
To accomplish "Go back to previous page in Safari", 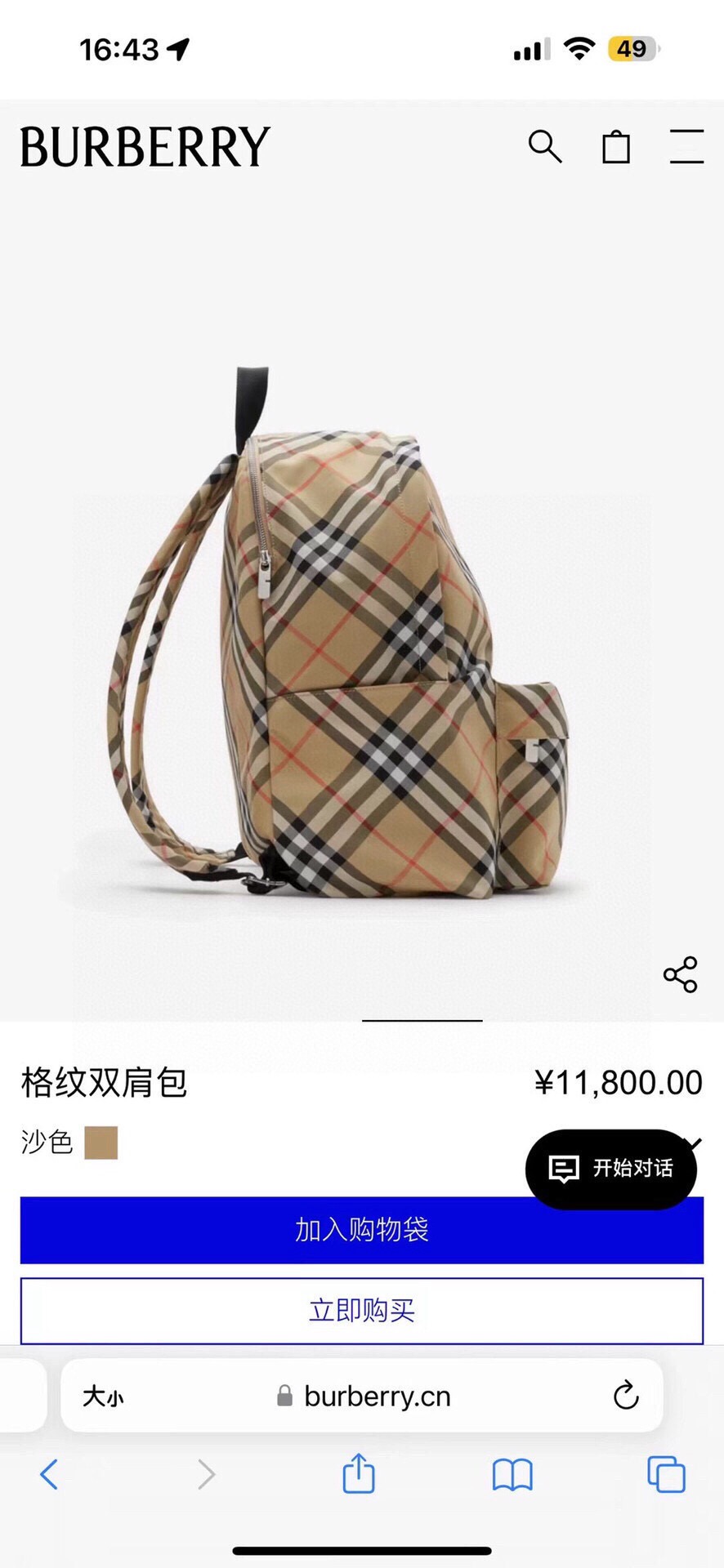I will coord(49,1474).
